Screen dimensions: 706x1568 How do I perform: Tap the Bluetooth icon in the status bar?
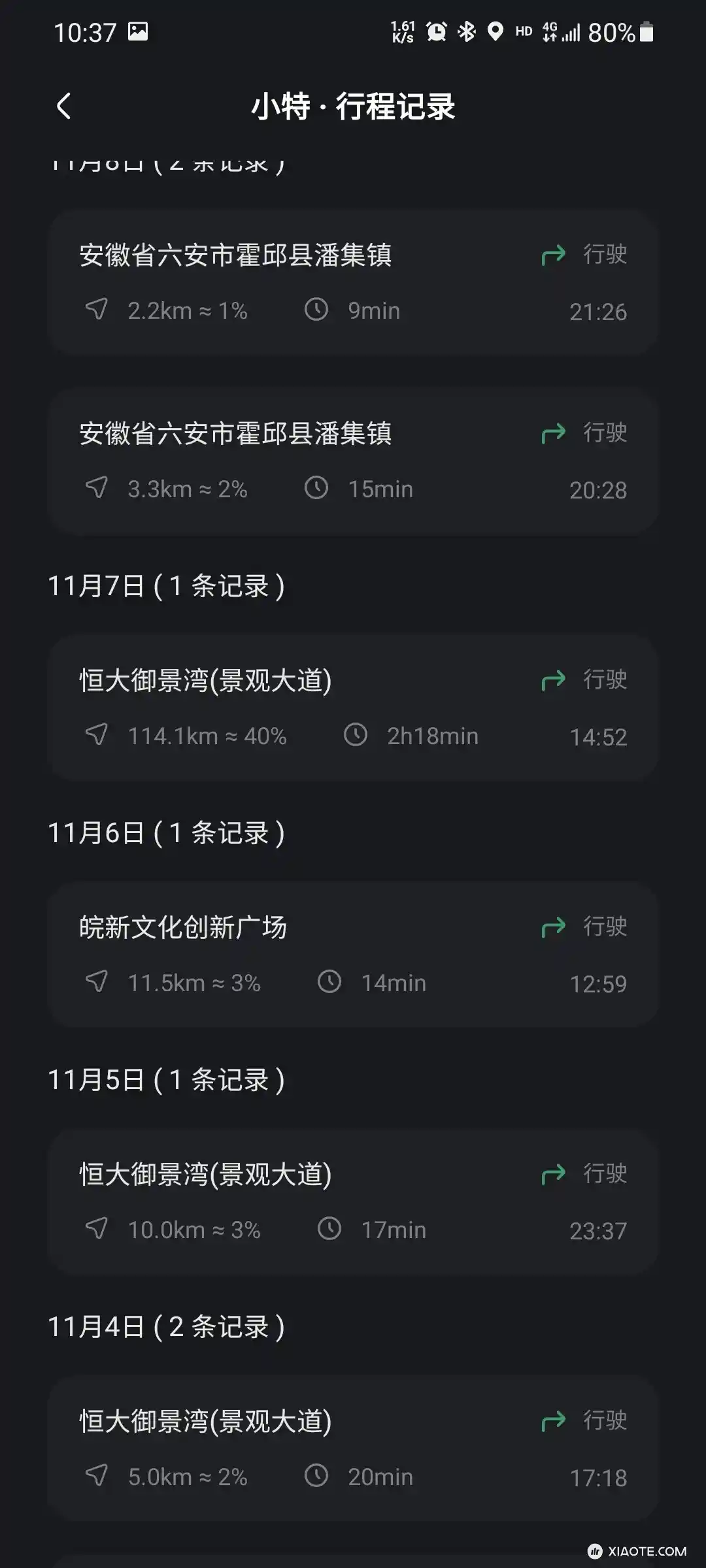click(x=466, y=31)
